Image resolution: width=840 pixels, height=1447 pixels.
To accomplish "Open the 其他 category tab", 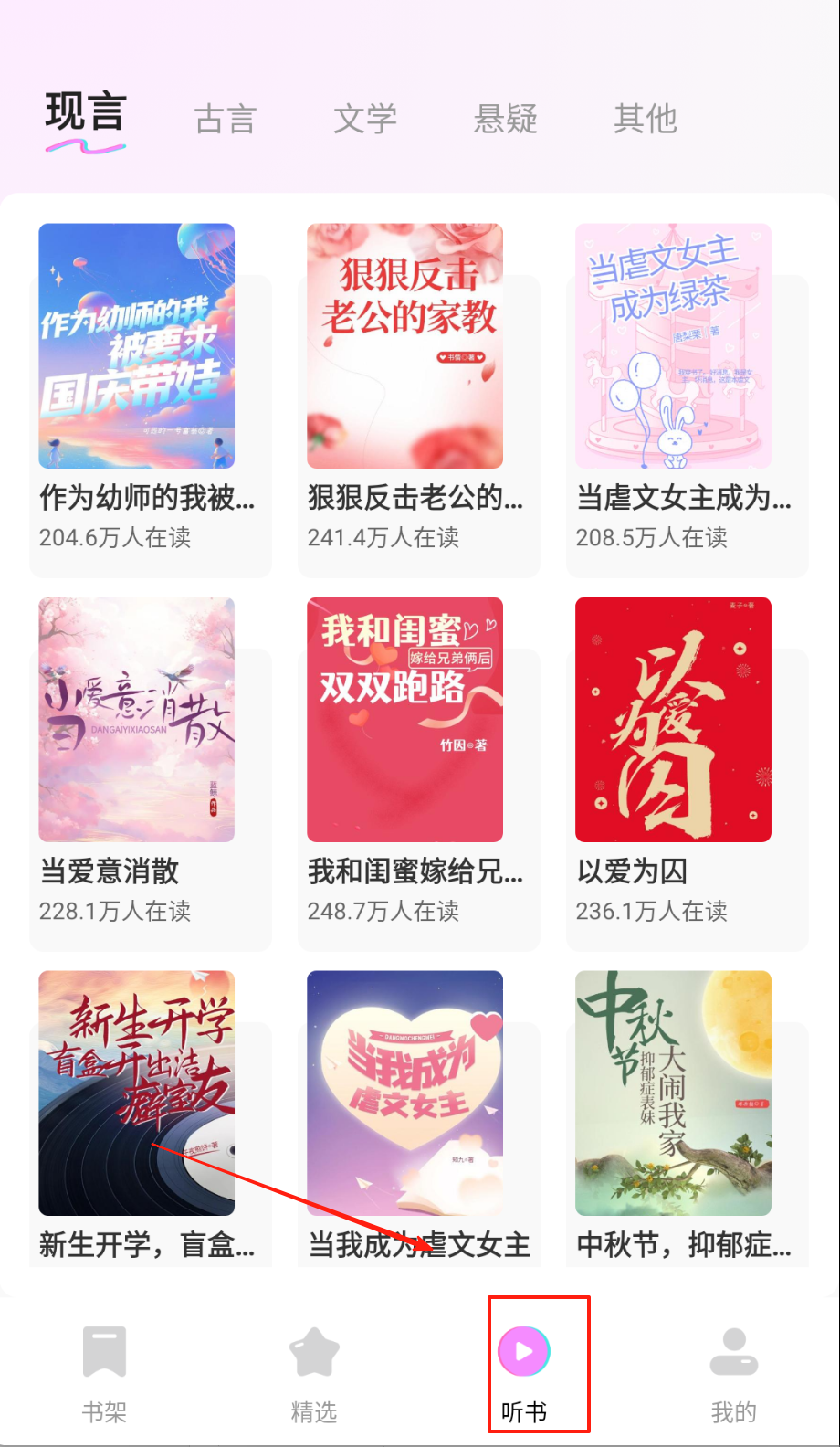I will [645, 119].
